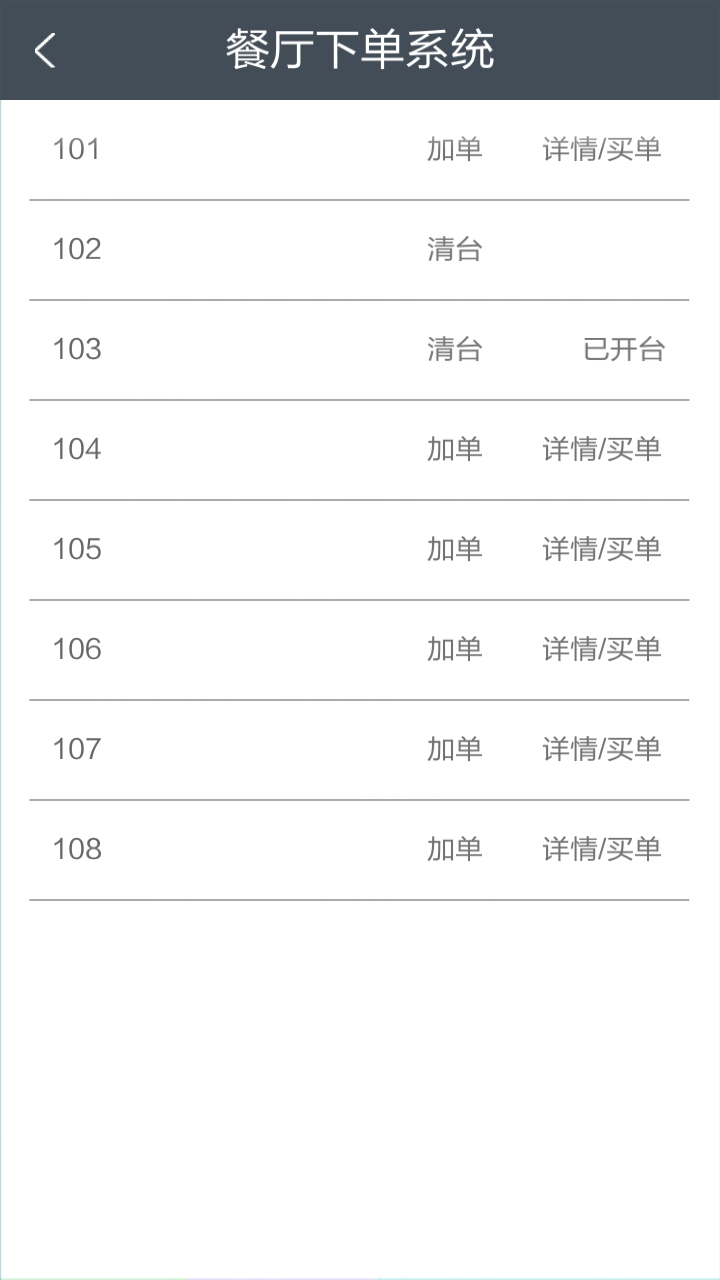The width and height of the screenshot is (720, 1280).
Task: Go back using the header arrow
Action: pyautogui.click(x=45, y=50)
